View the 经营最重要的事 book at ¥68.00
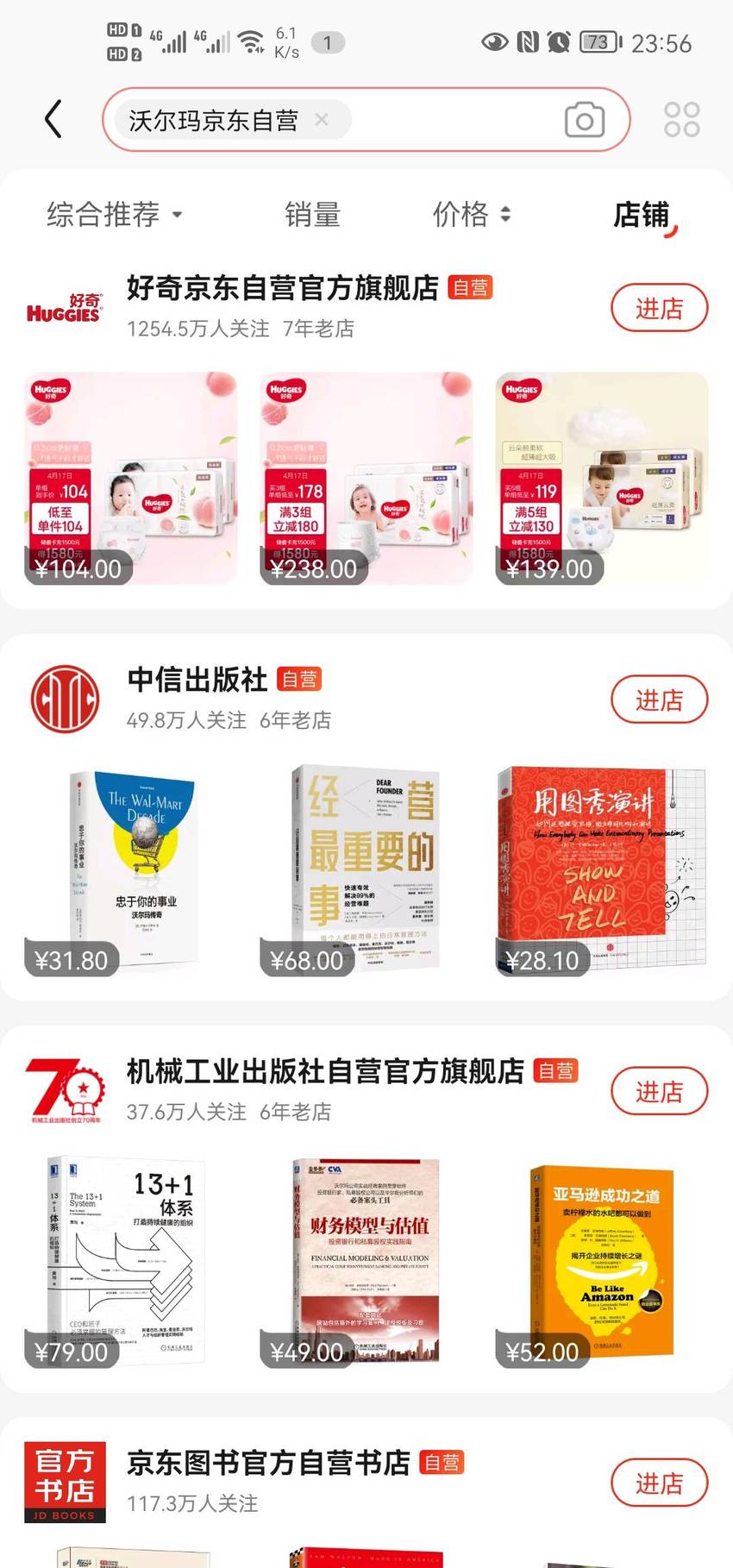 pyautogui.click(x=366, y=869)
